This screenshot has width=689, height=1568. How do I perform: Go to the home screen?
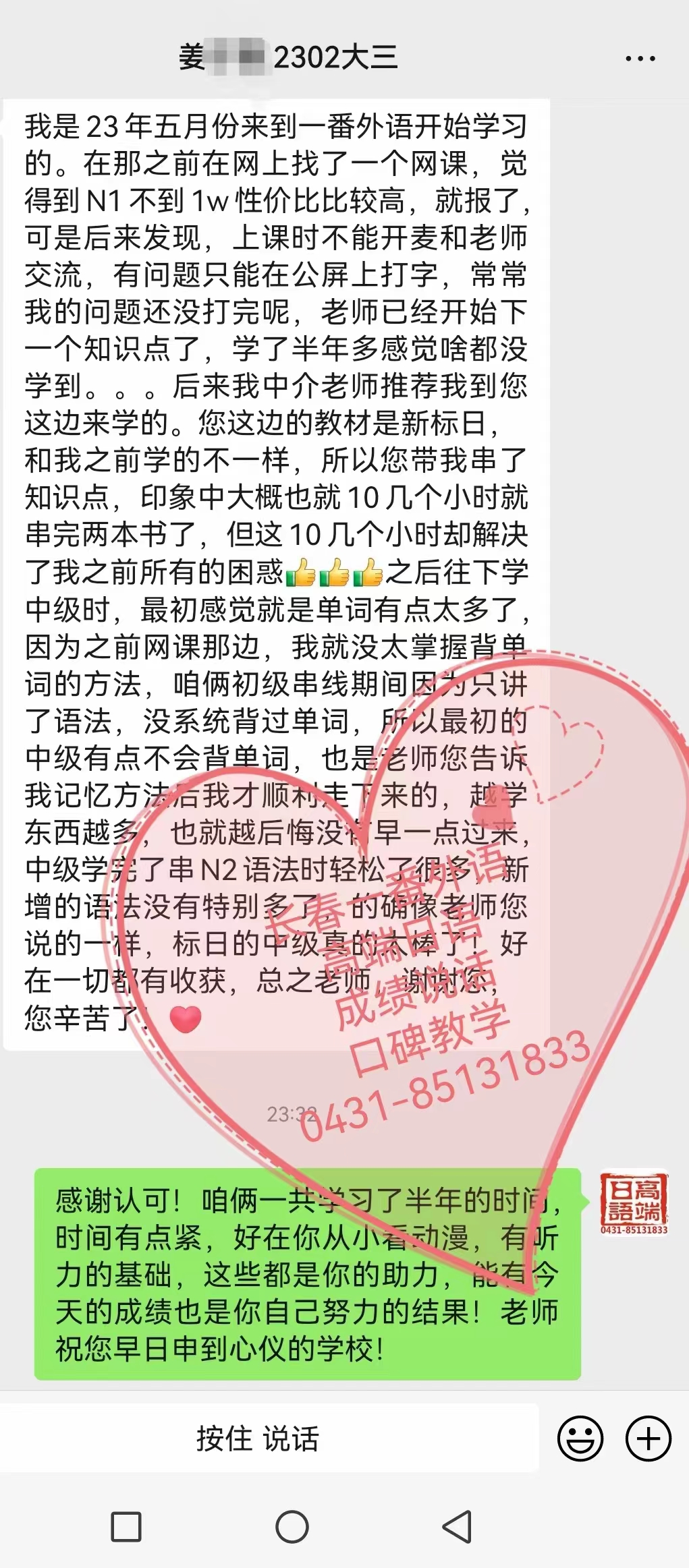pyautogui.click(x=292, y=1526)
